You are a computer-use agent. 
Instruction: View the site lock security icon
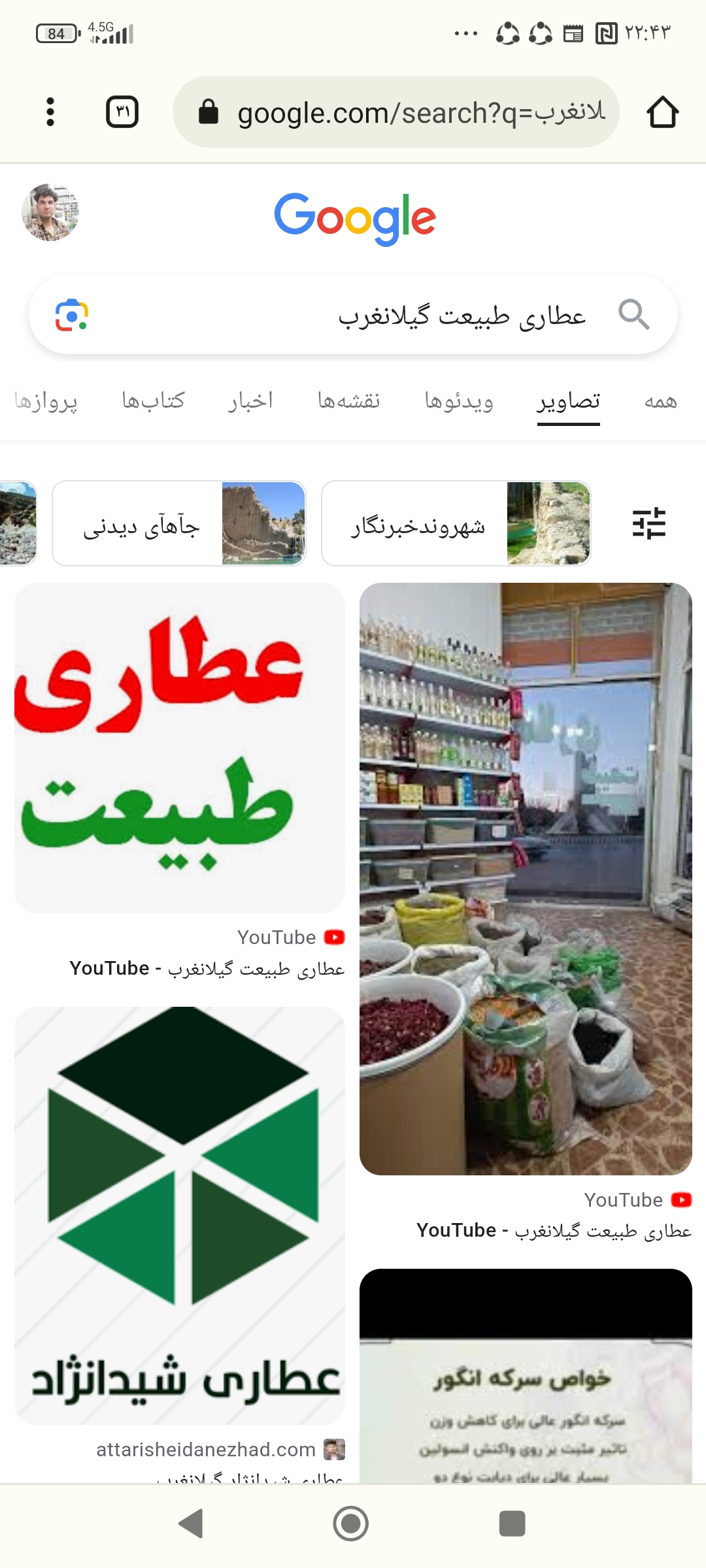[209, 111]
